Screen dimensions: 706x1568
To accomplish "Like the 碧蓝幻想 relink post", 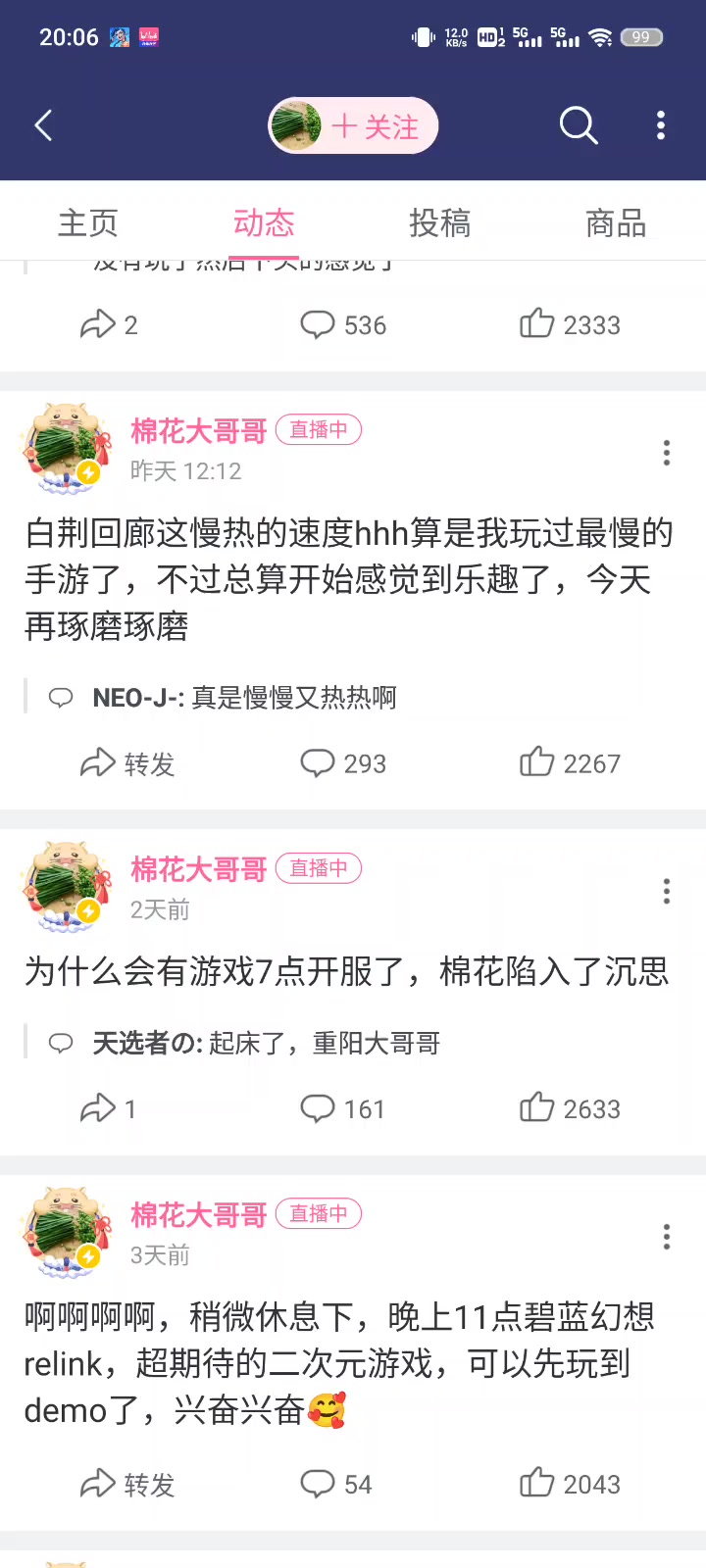I will pos(570,1484).
